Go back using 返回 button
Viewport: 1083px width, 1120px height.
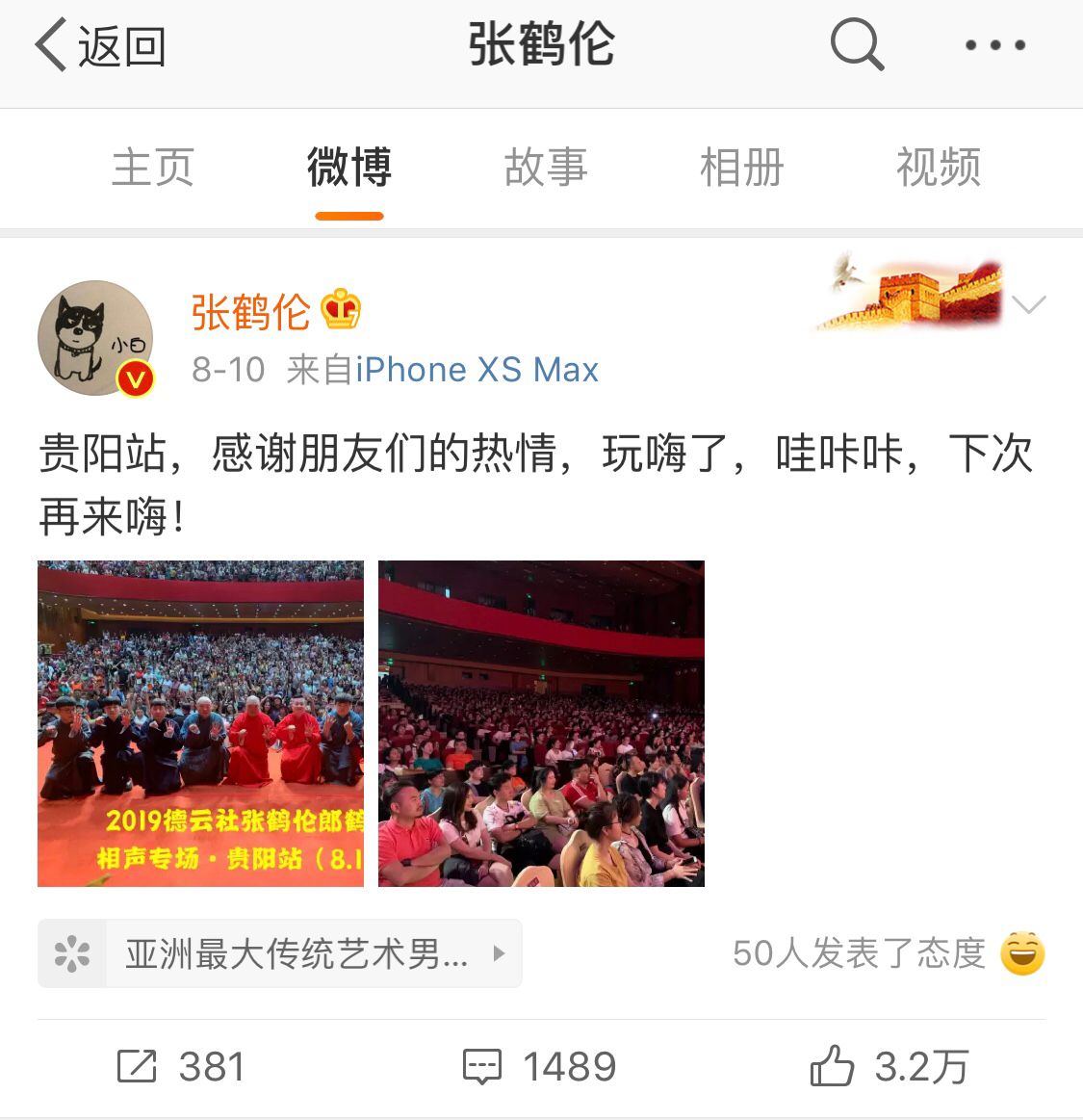(x=100, y=46)
